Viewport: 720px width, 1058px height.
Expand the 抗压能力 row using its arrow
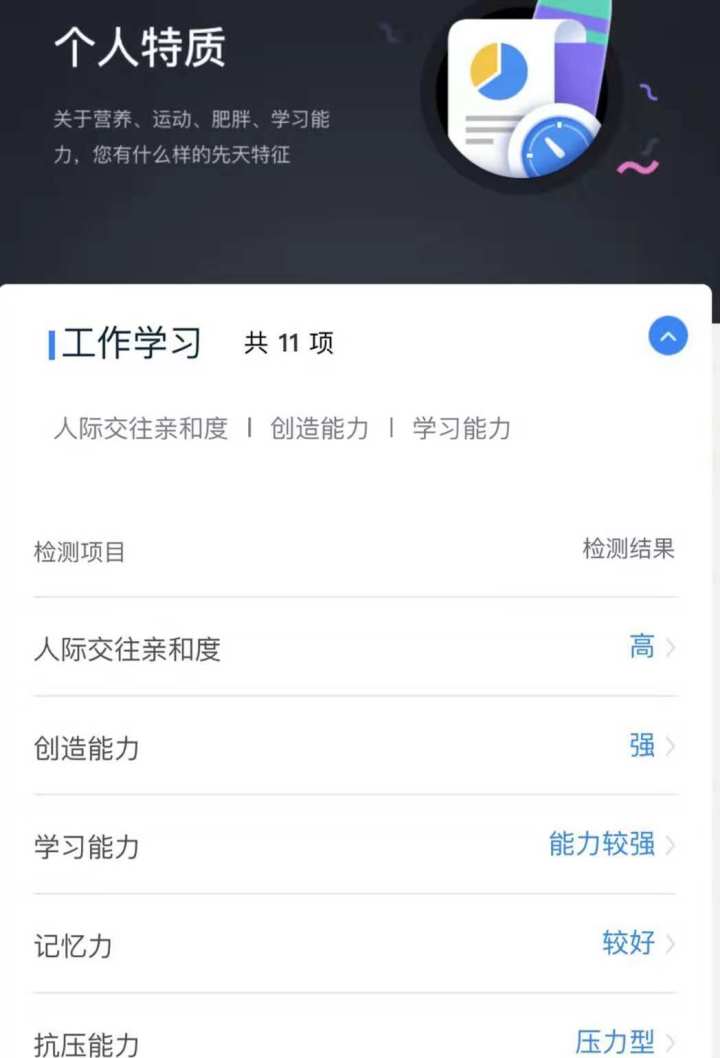[673, 1043]
